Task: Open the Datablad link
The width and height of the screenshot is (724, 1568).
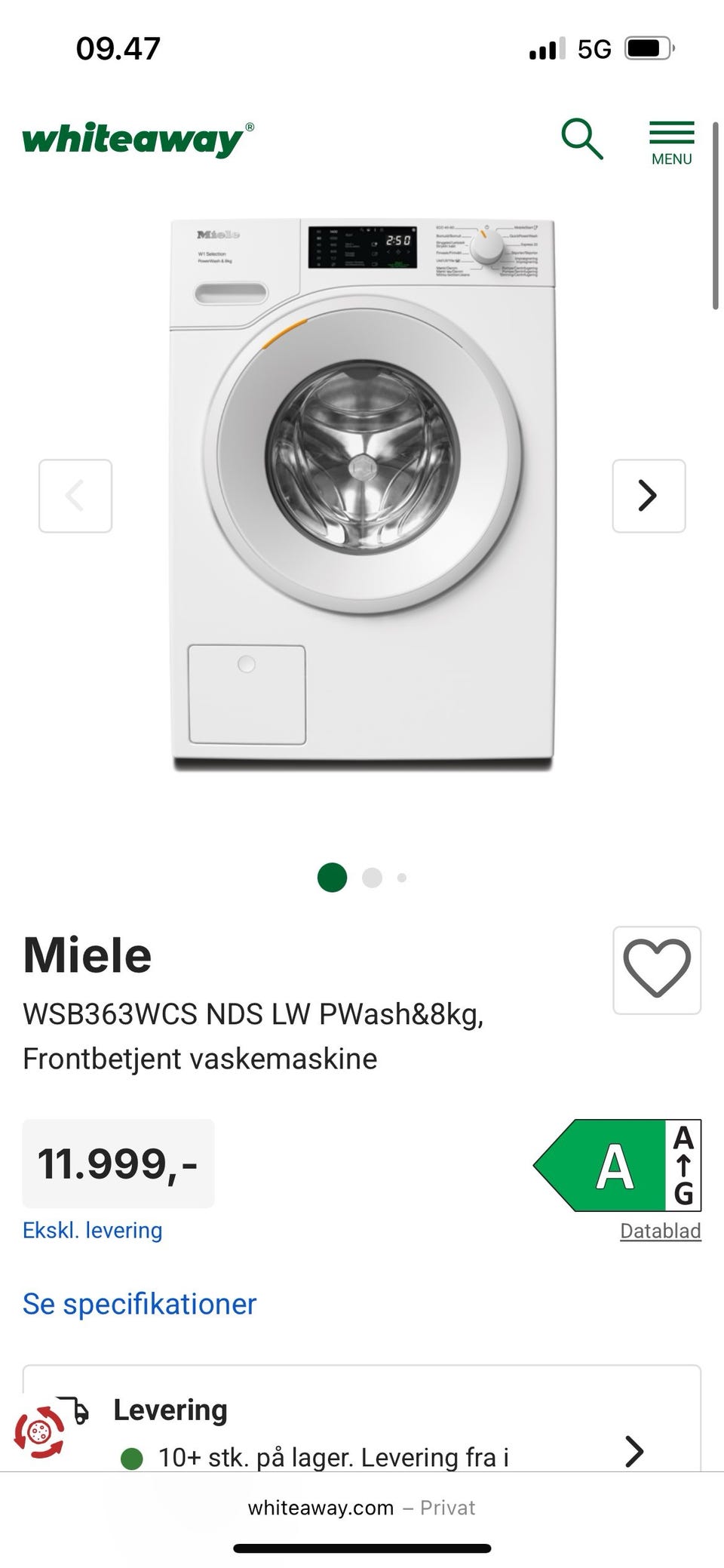Action: coord(659,1230)
